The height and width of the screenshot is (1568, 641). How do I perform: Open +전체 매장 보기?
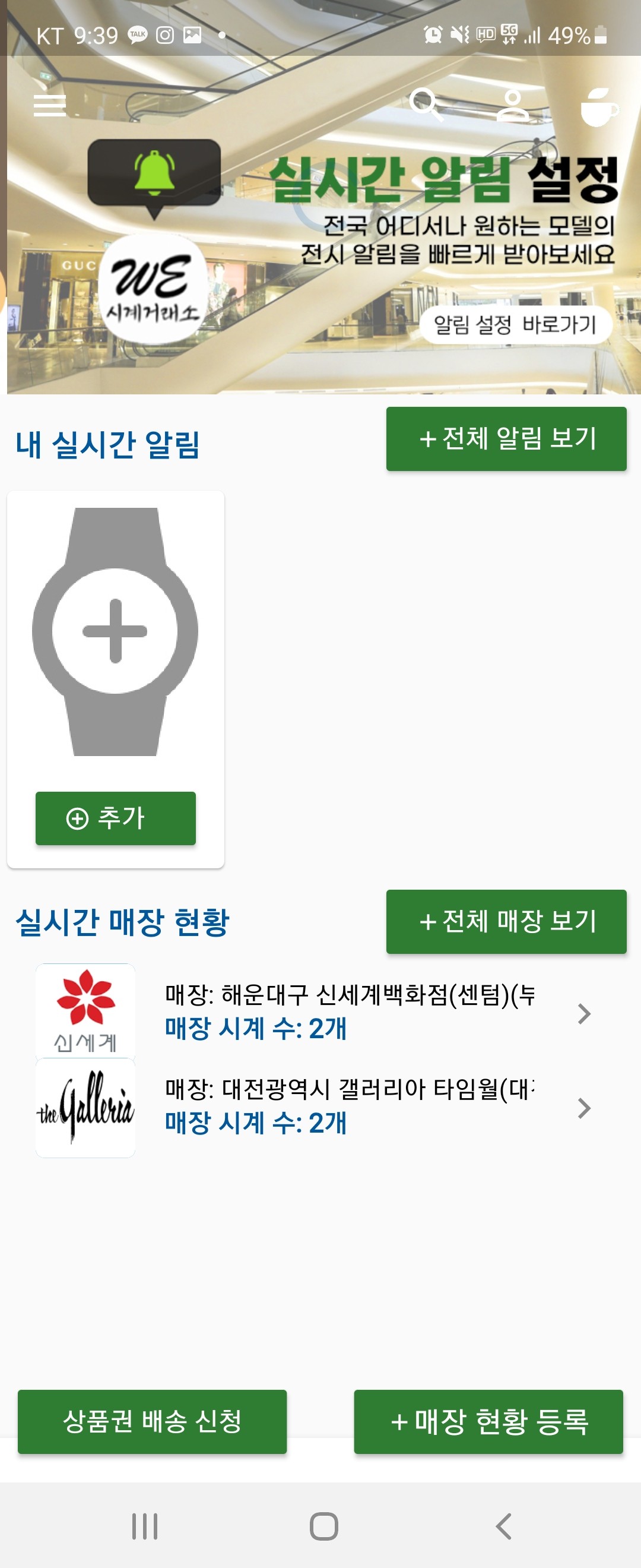(x=506, y=921)
